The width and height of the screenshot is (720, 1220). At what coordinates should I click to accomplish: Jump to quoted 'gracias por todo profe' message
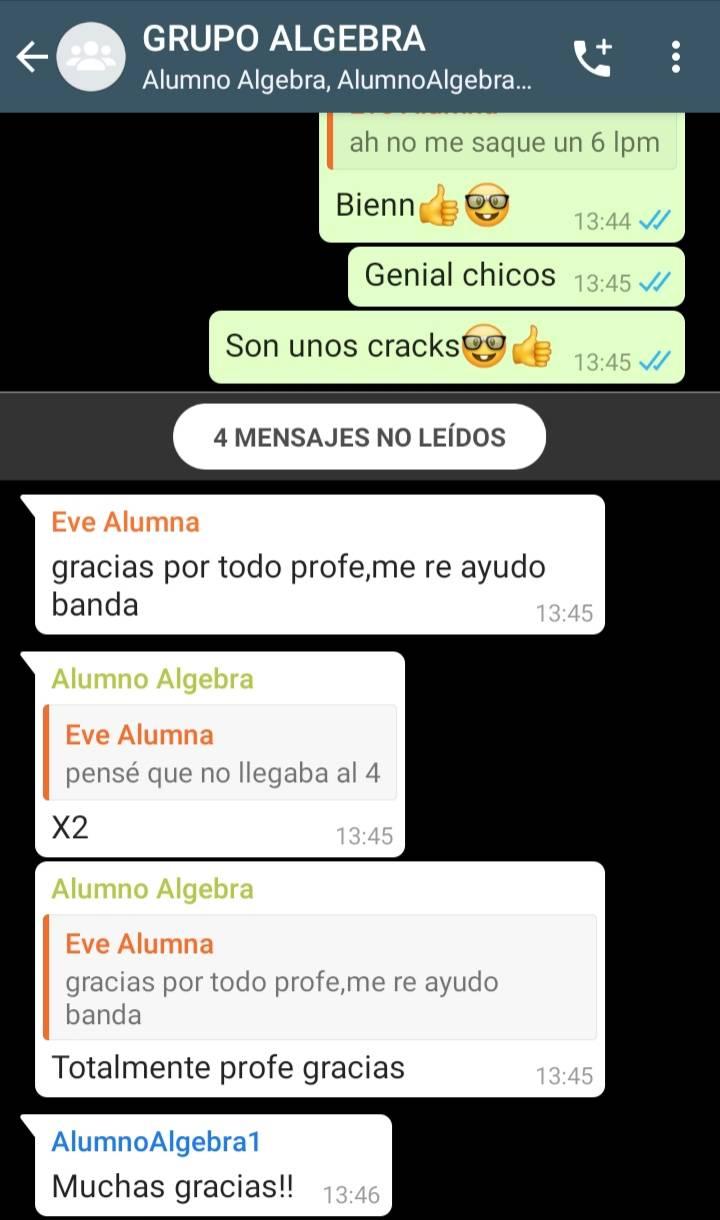coord(318,978)
